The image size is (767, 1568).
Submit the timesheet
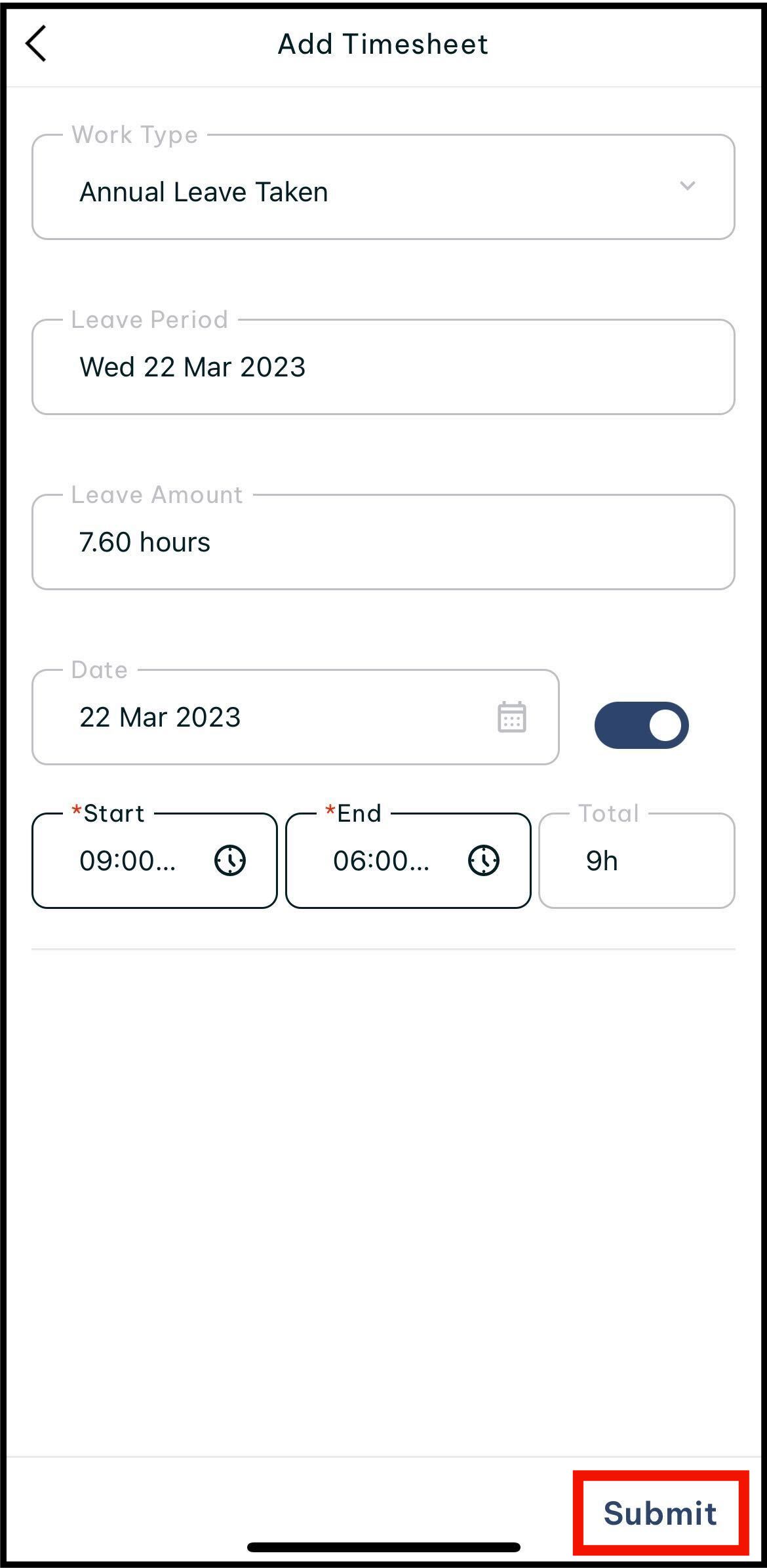660,1513
